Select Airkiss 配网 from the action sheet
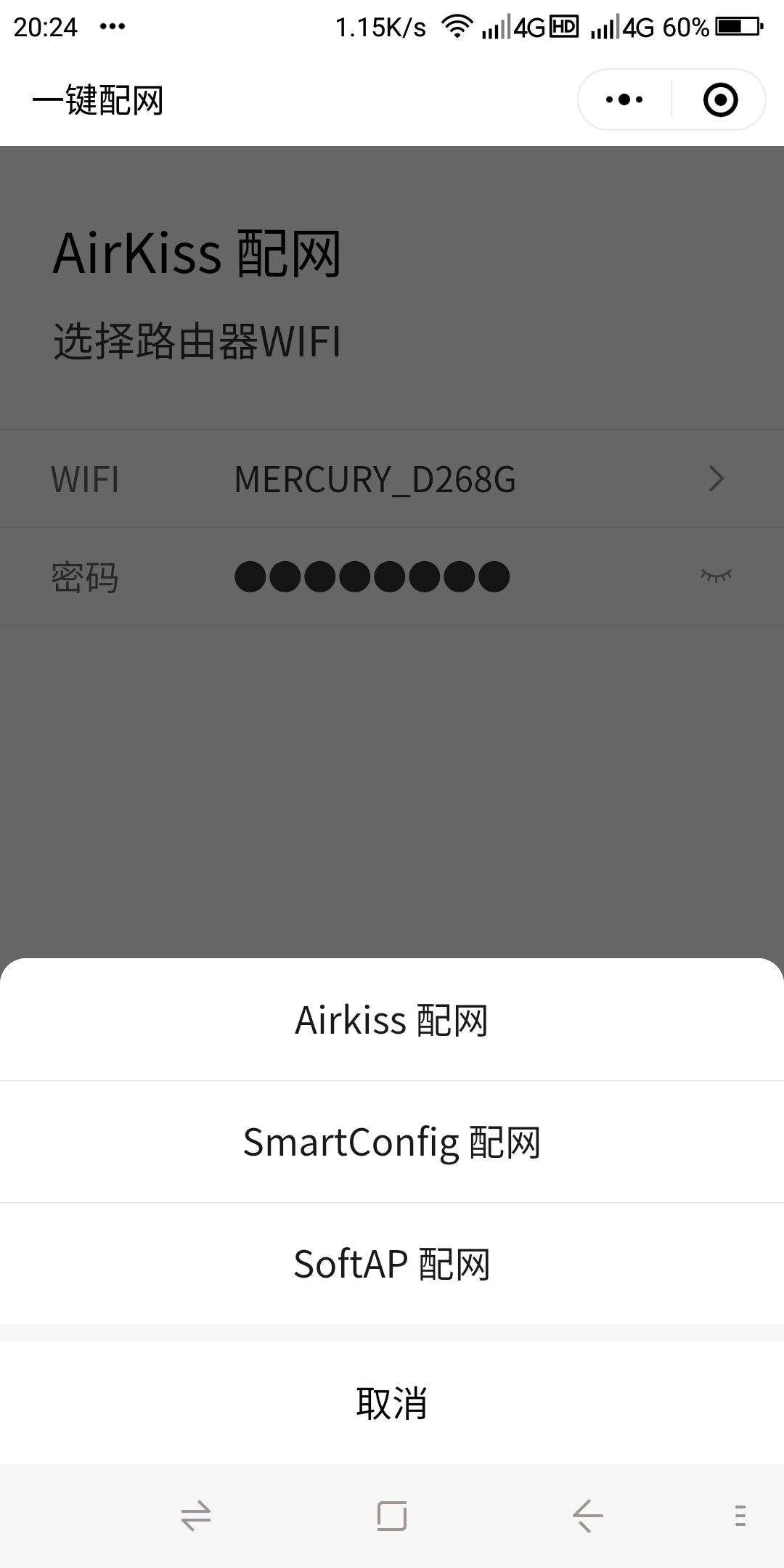This screenshot has height=1568, width=784. click(392, 1019)
